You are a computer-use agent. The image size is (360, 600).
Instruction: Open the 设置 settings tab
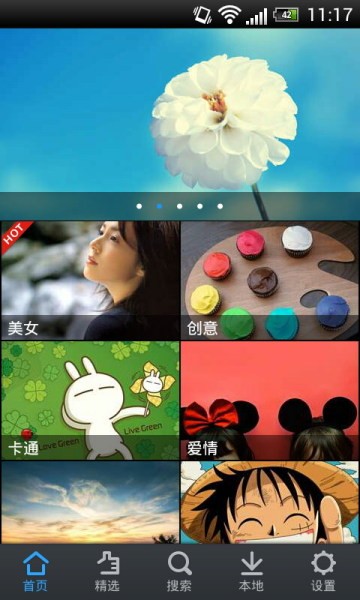[x=324, y=572]
